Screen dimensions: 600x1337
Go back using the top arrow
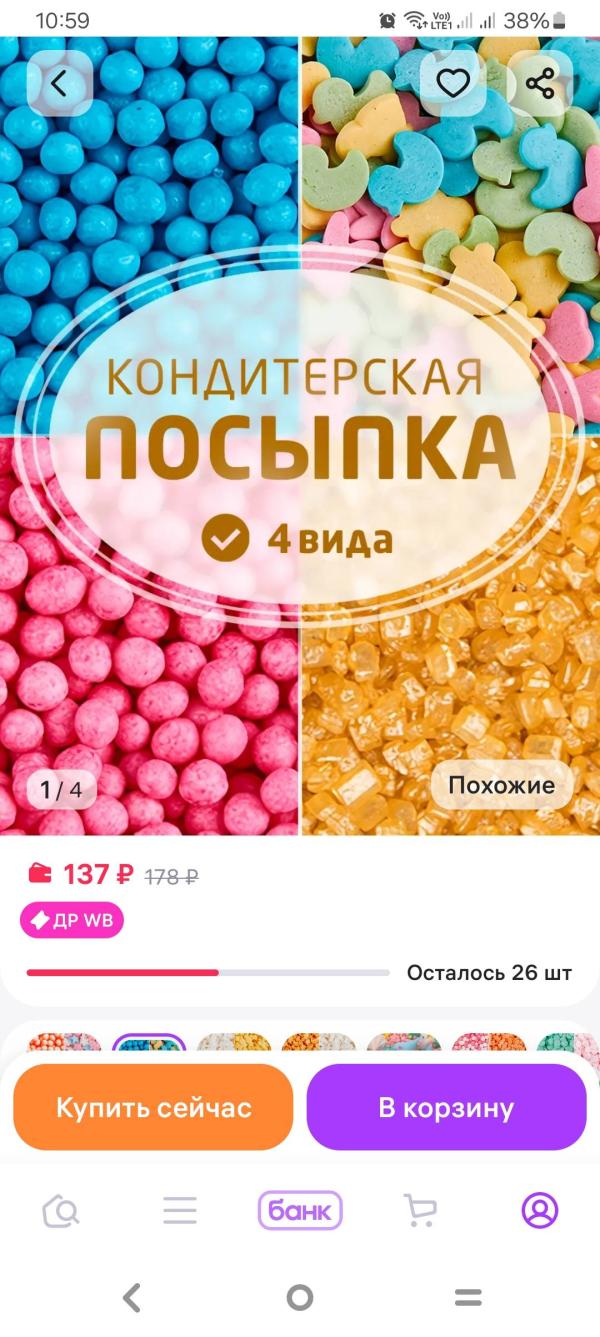click(x=59, y=84)
